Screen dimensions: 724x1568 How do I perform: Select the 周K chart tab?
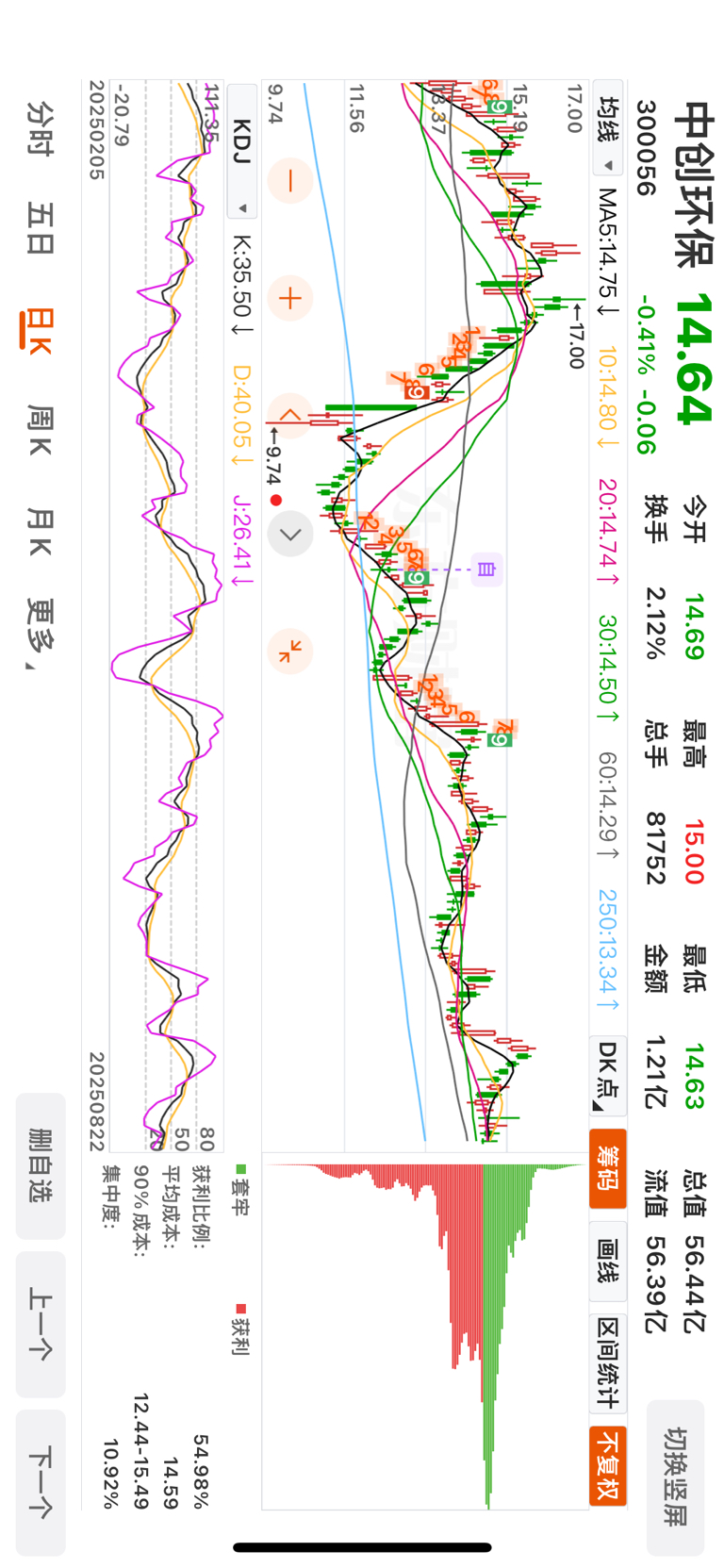(40, 430)
